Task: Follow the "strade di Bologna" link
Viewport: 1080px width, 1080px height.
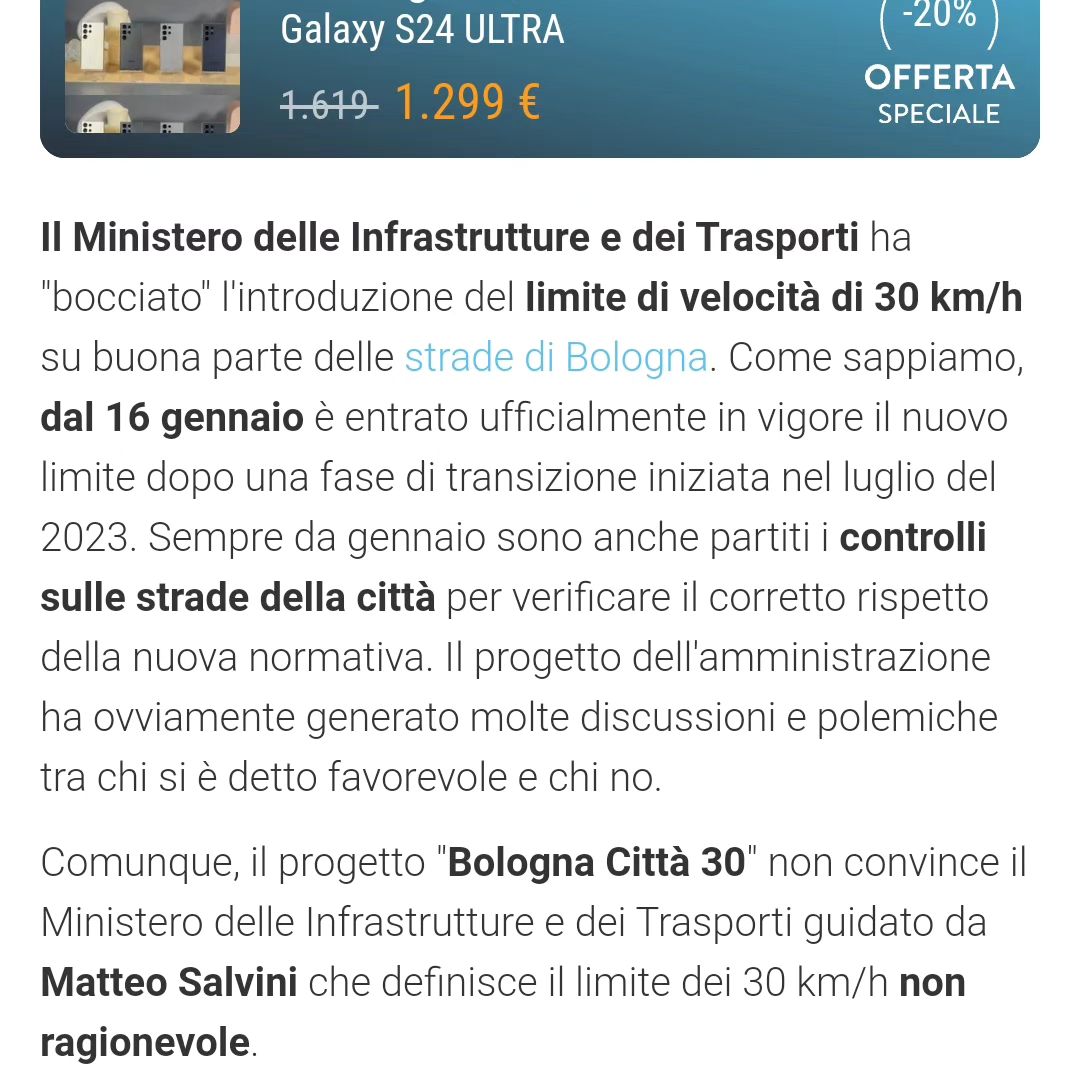Action: point(556,358)
